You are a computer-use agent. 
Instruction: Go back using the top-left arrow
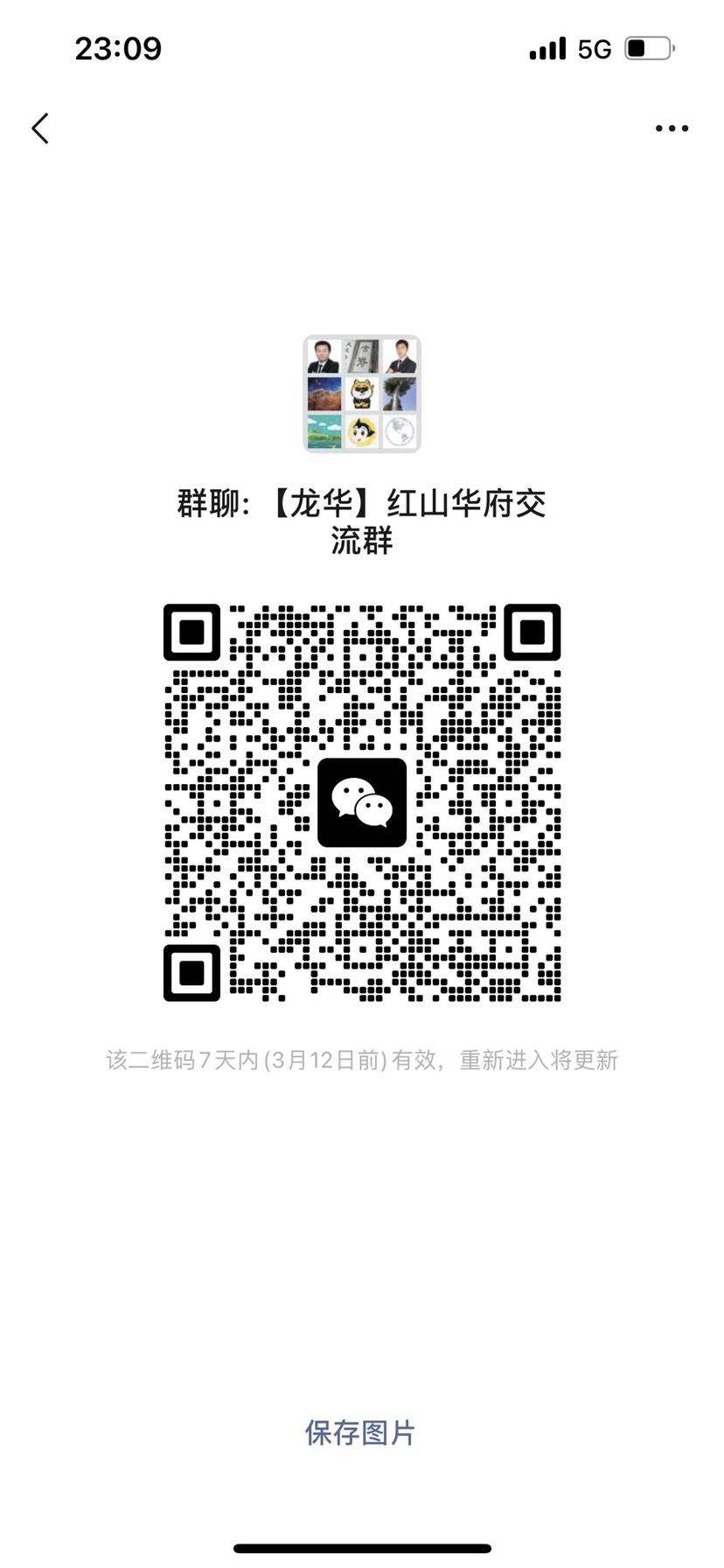coord(40,129)
